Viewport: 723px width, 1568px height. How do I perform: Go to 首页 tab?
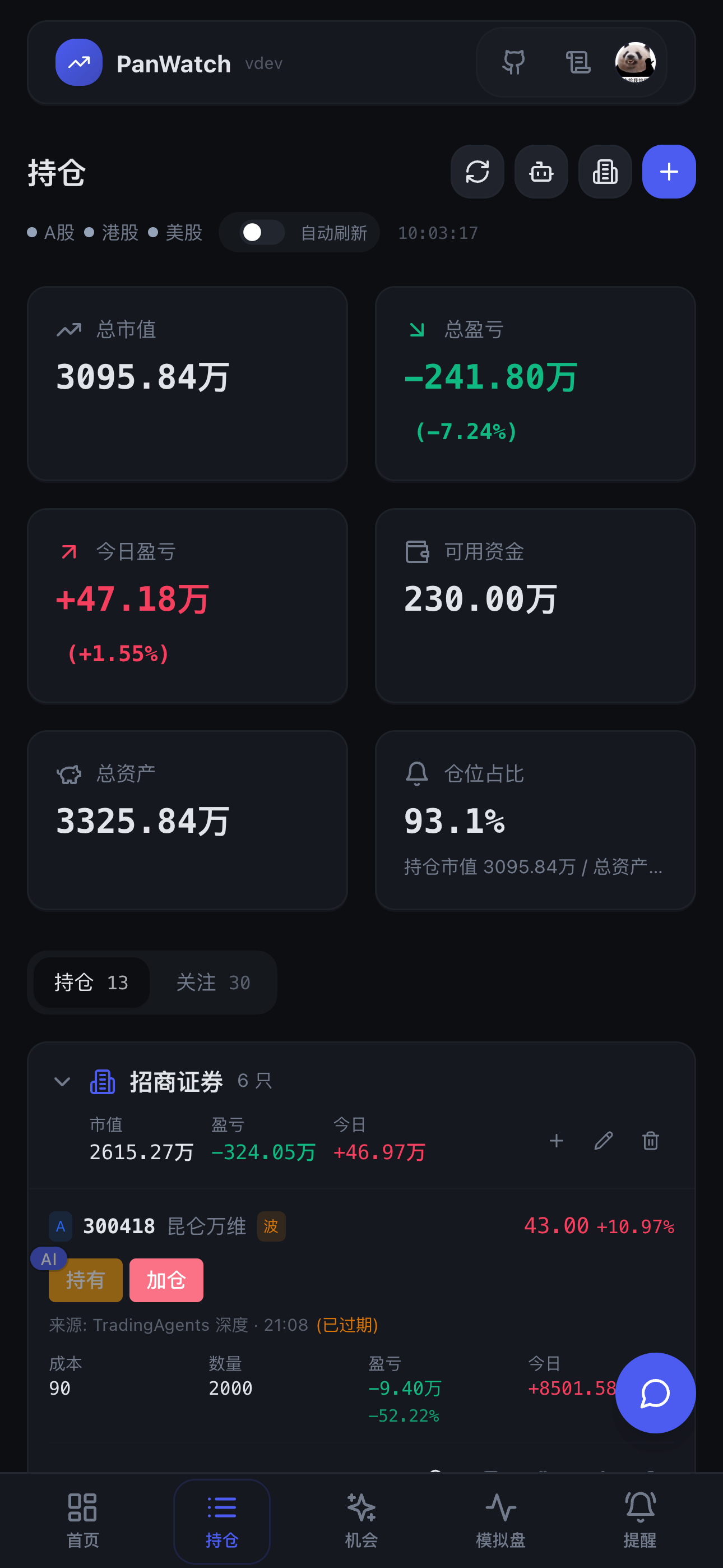coord(82,1521)
